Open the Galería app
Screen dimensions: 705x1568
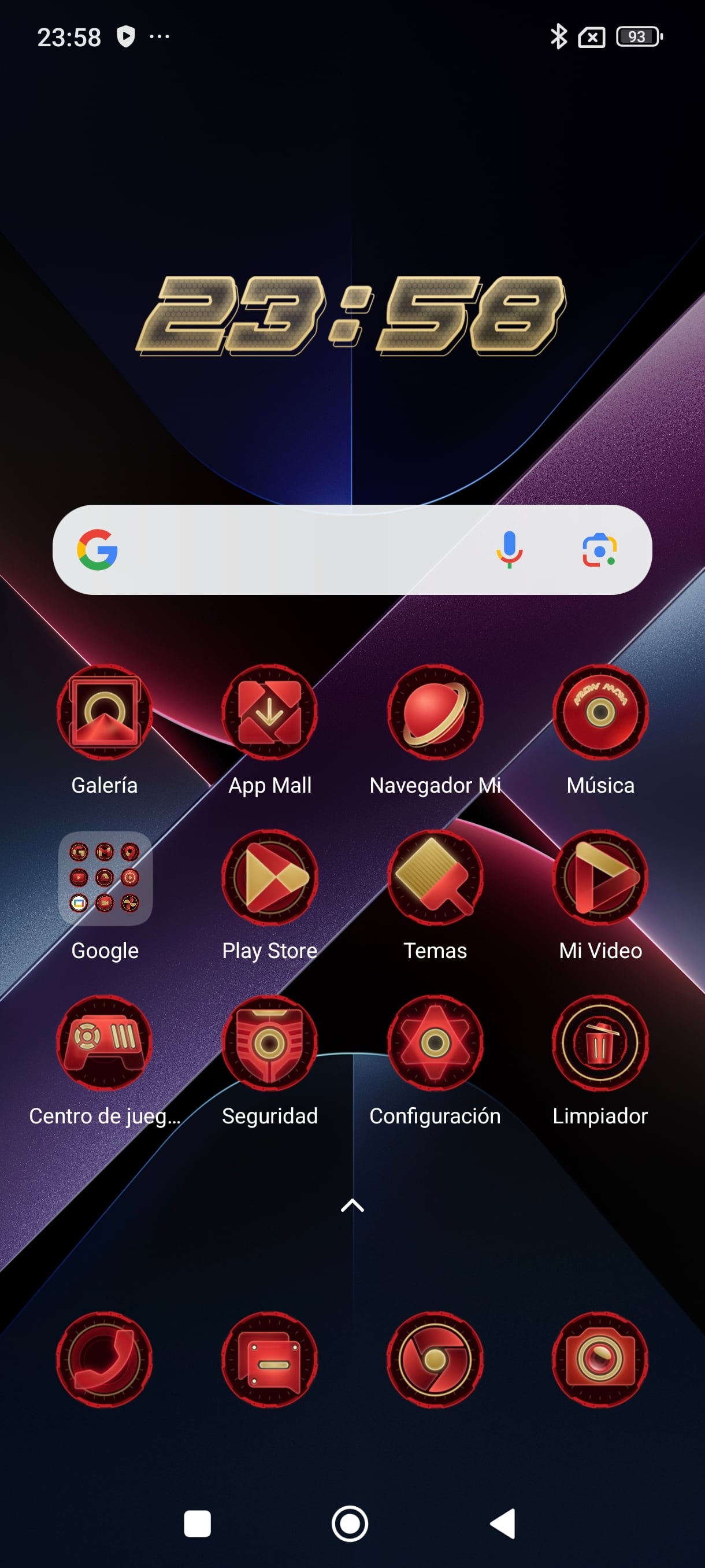(105, 712)
